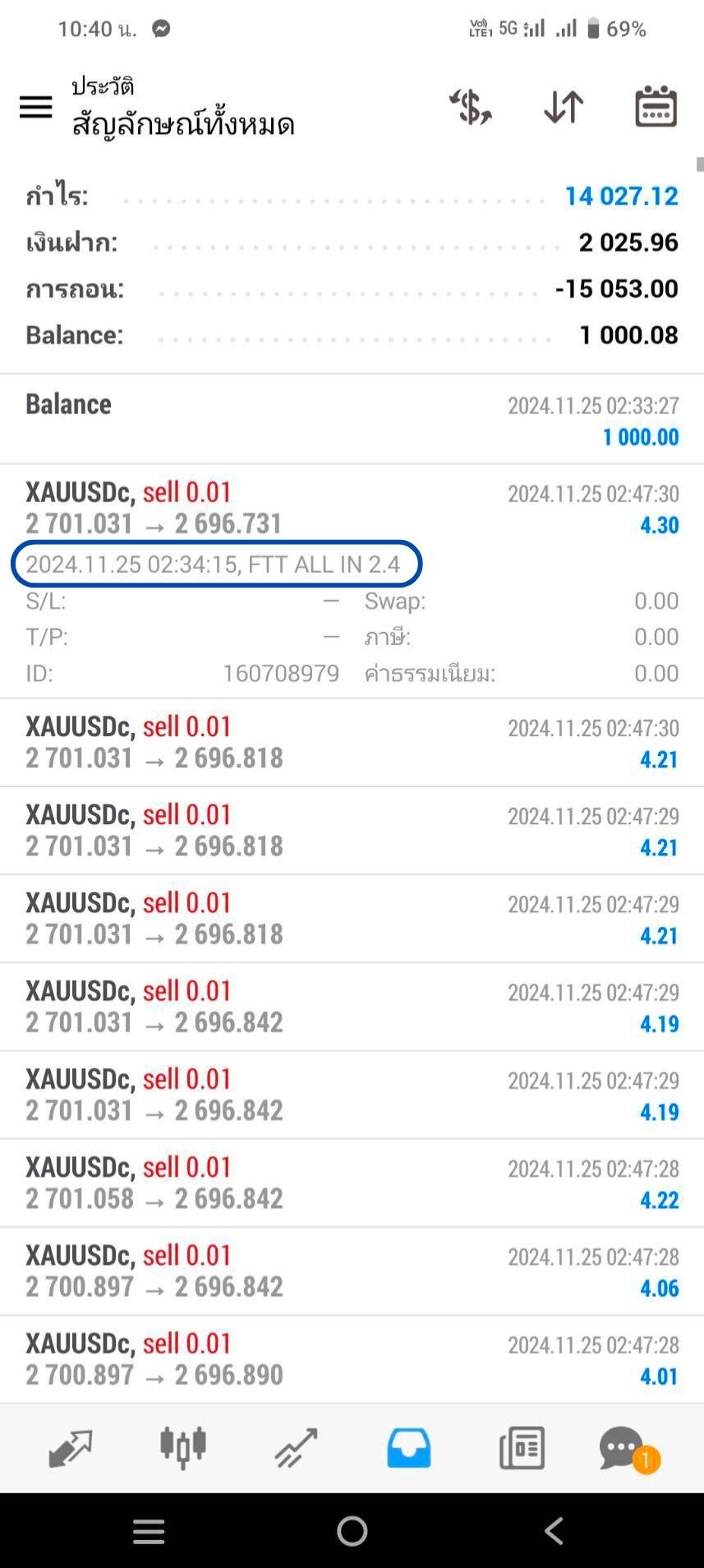Screen dimensions: 704x1568
Task: Expand the trade with profit 4.01
Action: point(352,1358)
